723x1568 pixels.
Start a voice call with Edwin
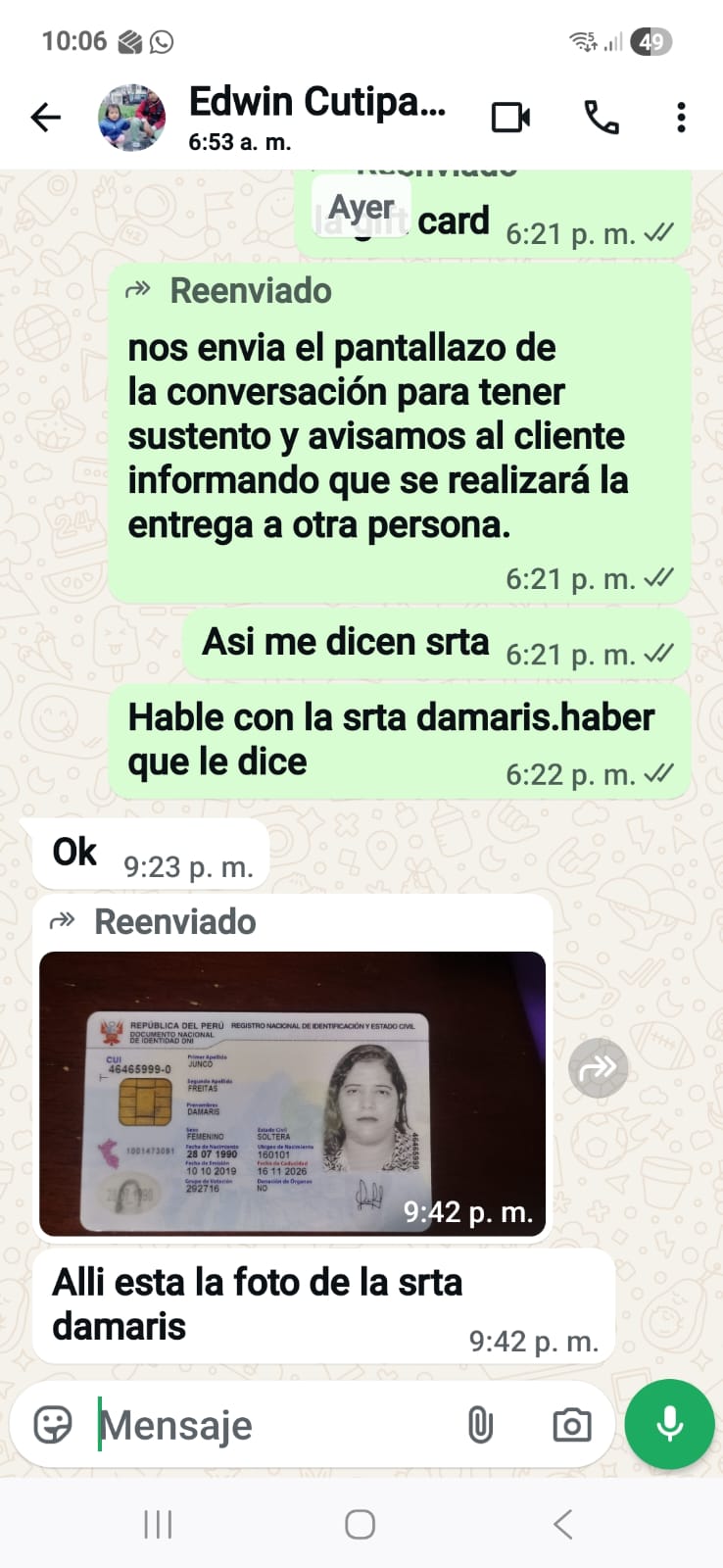(601, 118)
